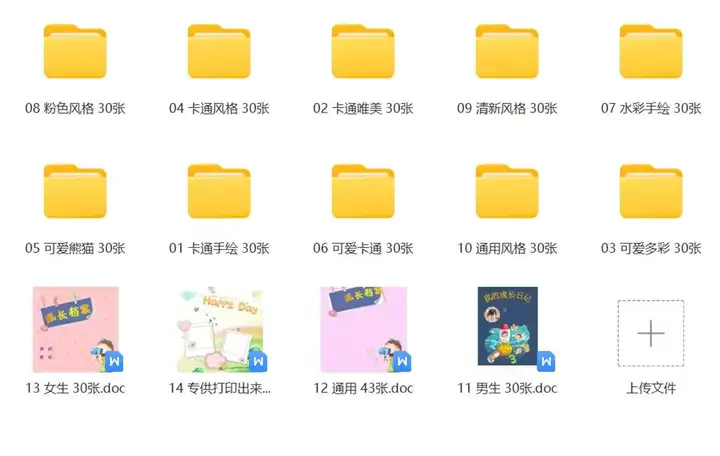
Task: Tap the 01 卡通手绘 30张 folder
Action: (219, 192)
